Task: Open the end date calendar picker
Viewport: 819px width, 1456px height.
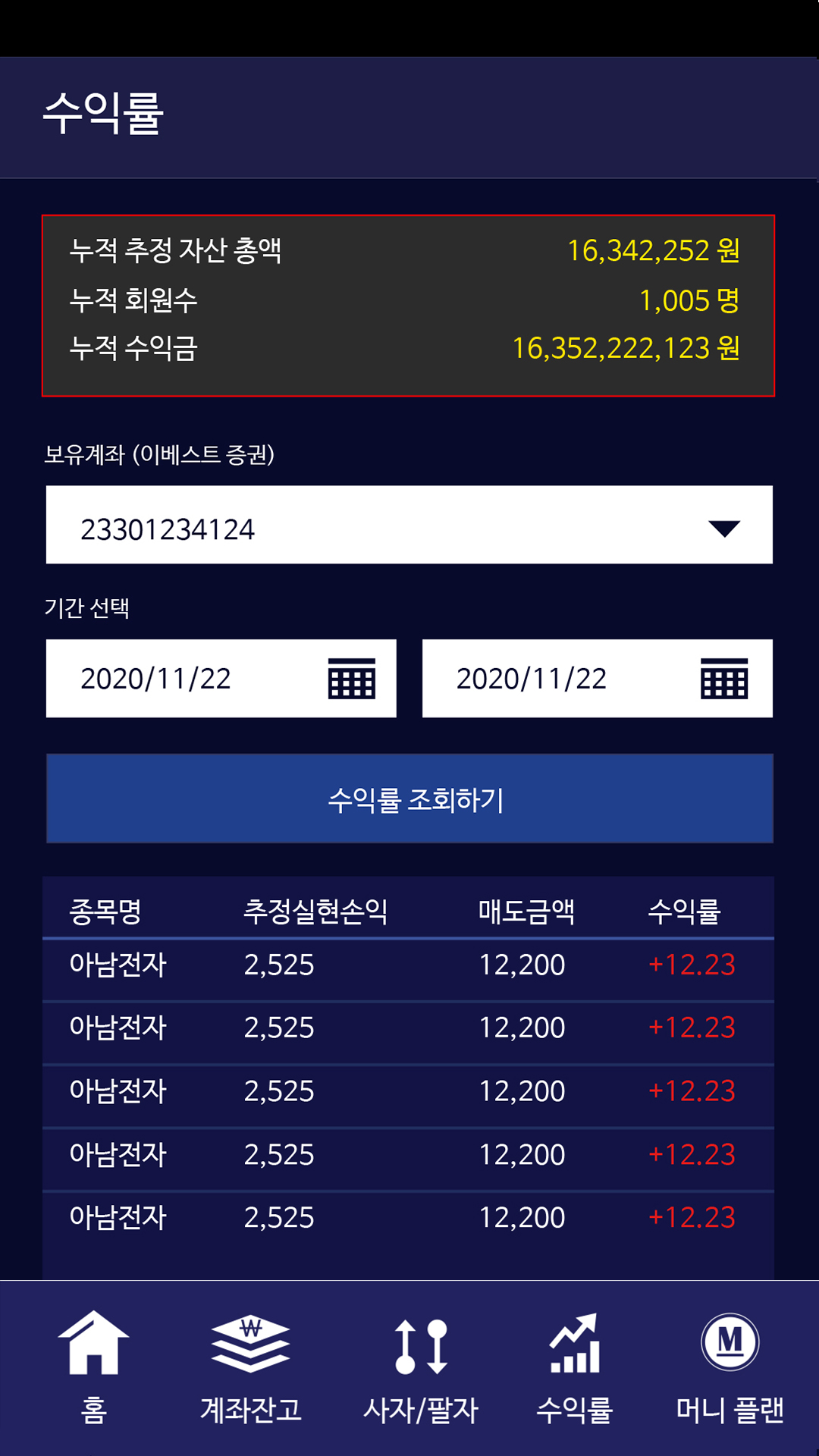Action: click(724, 679)
